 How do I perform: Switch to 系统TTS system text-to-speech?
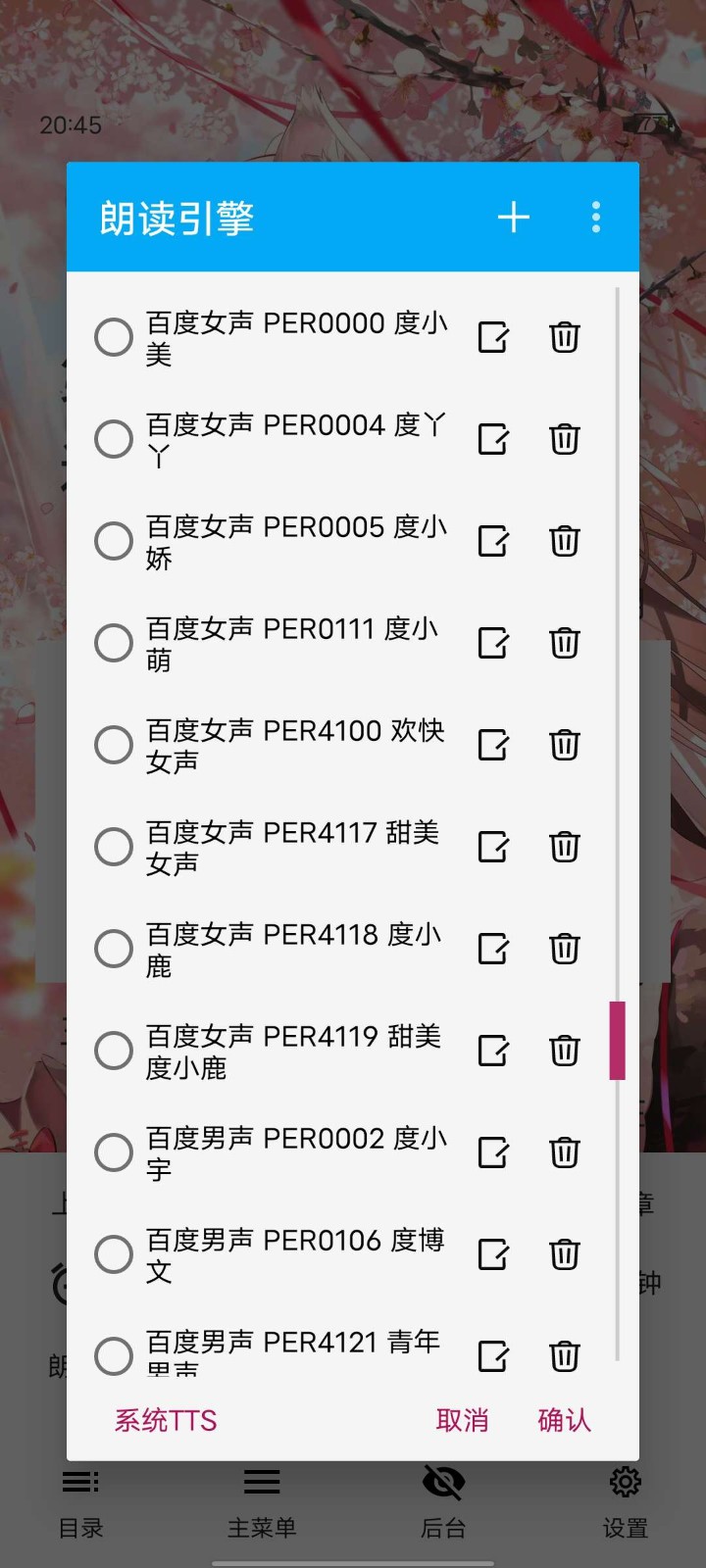click(165, 1420)
